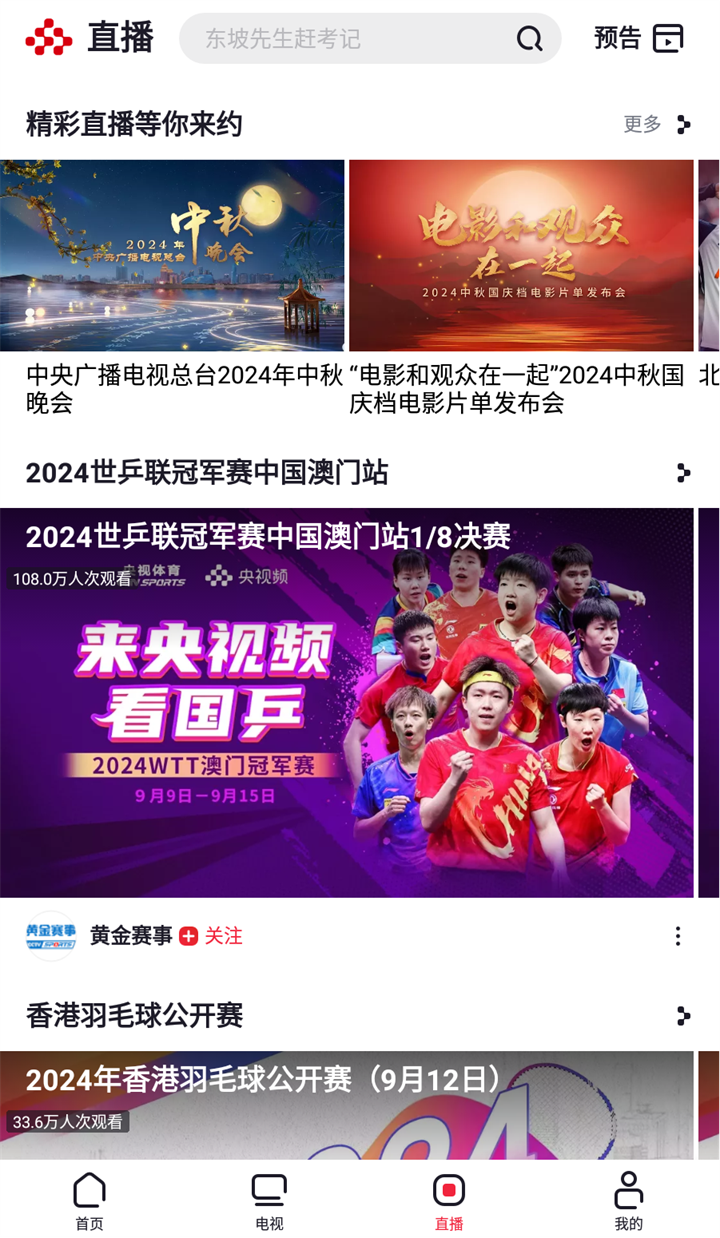The image size is (720, 1238).
Task: Expand the 香港羽毛球公开赛 section arrow
Action: (683, 1015)
